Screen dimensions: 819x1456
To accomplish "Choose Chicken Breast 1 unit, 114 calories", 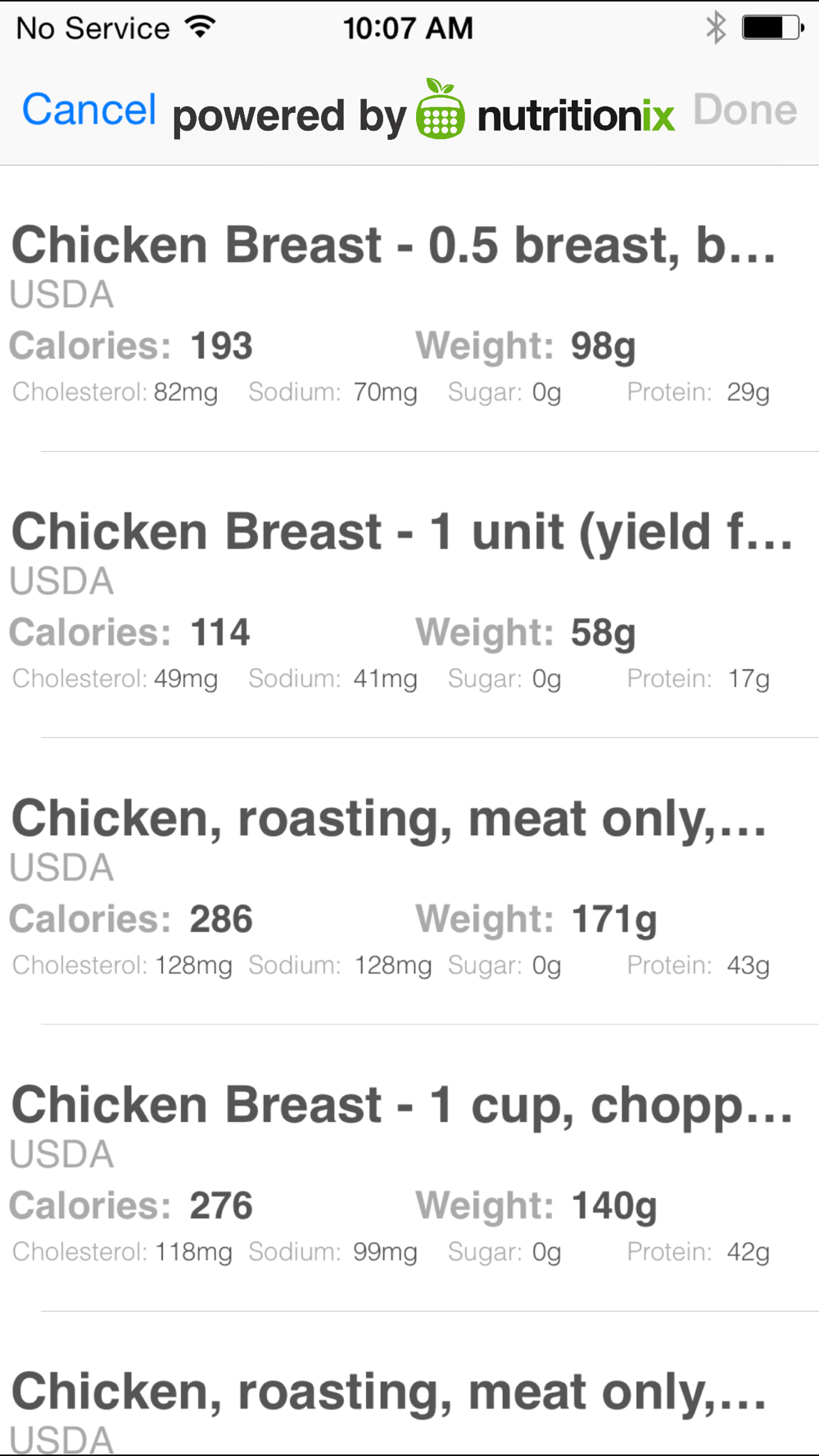I will coord(409,595).
